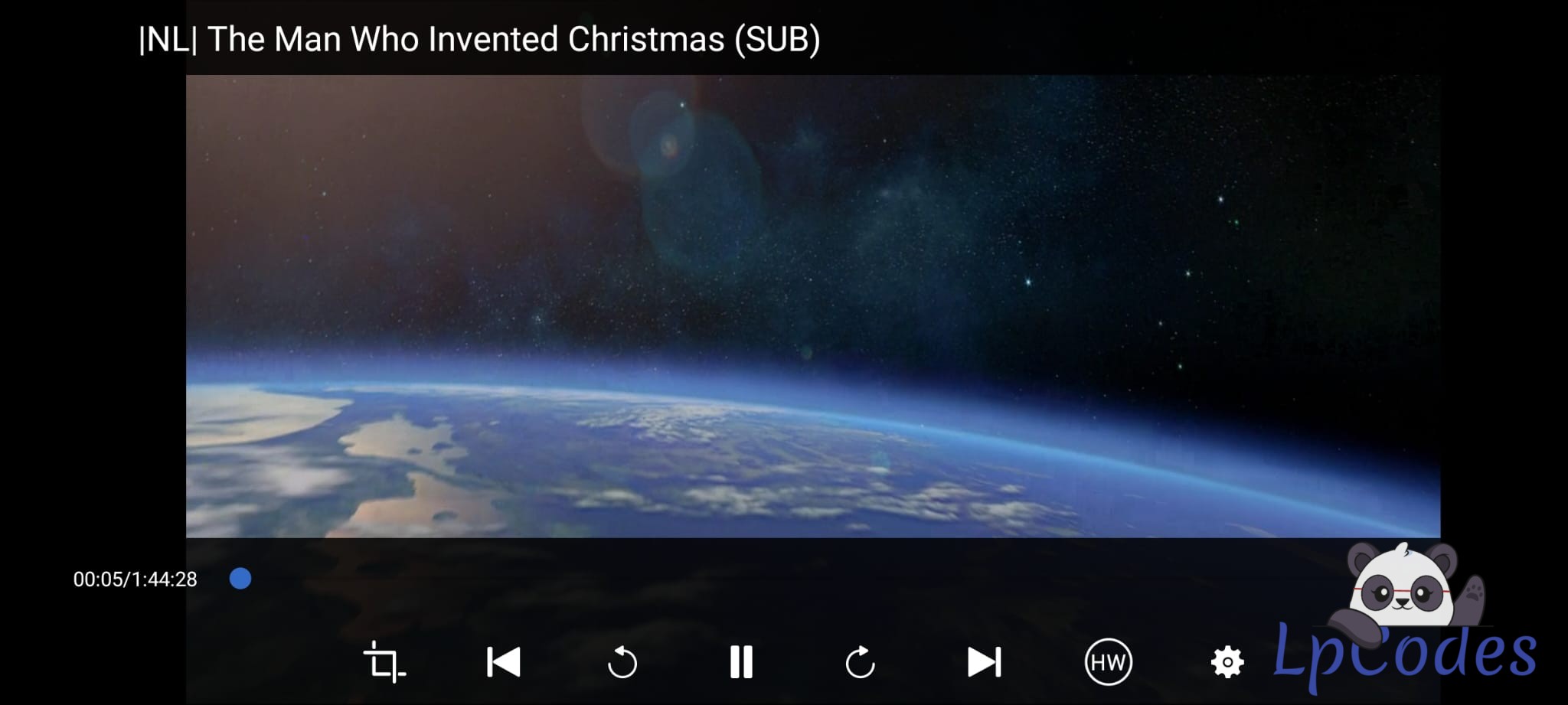Image resolution: width=1568 pixels, height=705 pixels.
Task: Tap the blue seek bar handle
Action: click(x=240, y=579)
